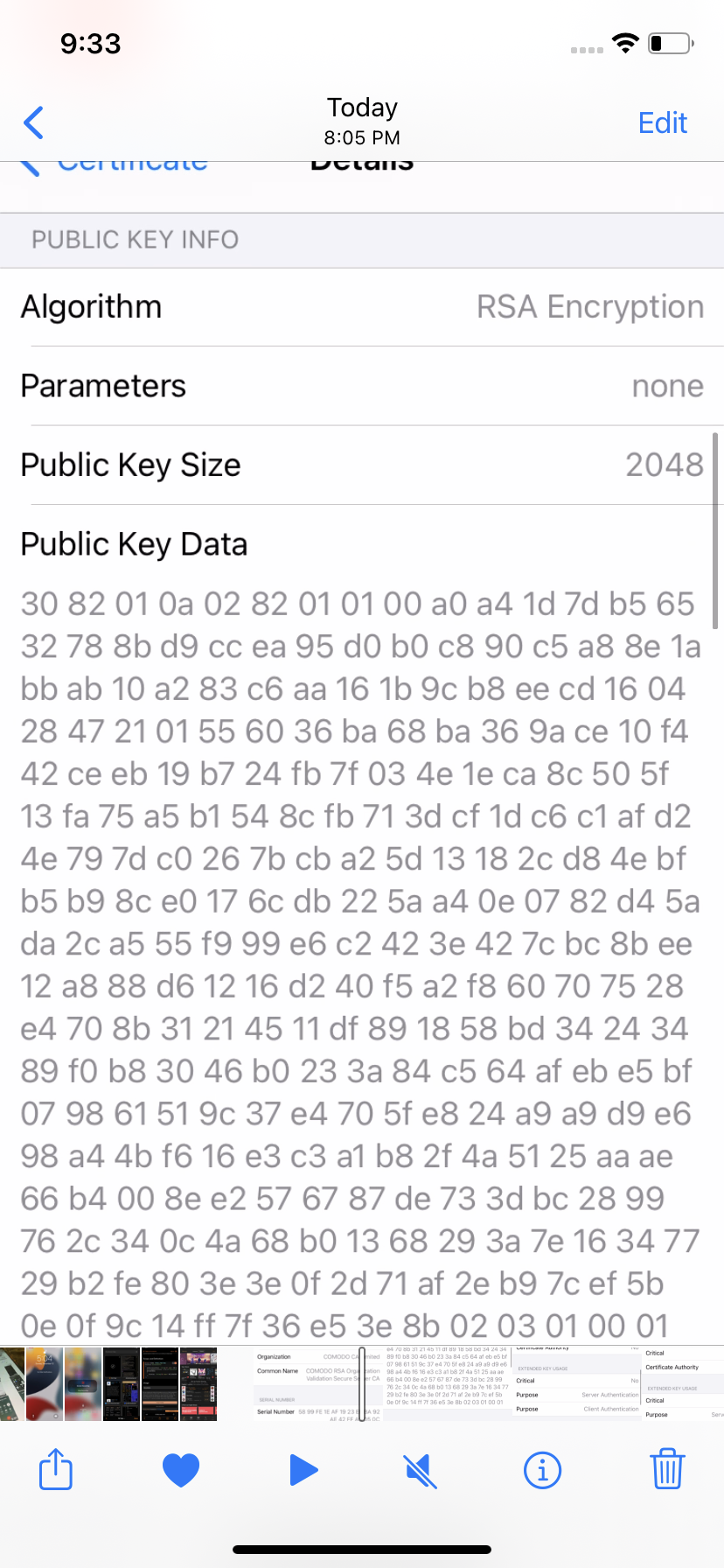Screen dimensions: 724x1568
Task: Unfavorite with the heart icon
Action: click(181, 1470)
